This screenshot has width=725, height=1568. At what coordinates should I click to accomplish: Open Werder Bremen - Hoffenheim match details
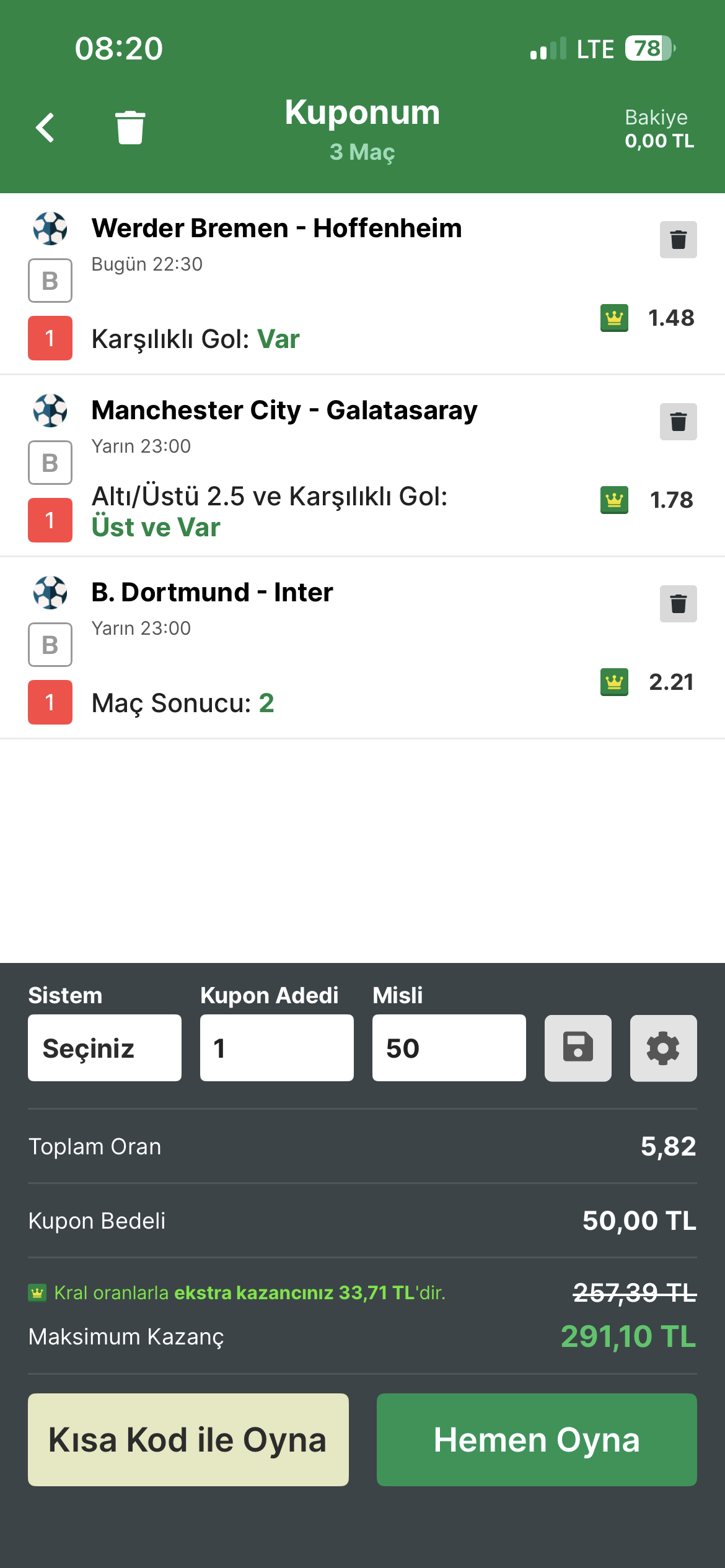[276, 229]
